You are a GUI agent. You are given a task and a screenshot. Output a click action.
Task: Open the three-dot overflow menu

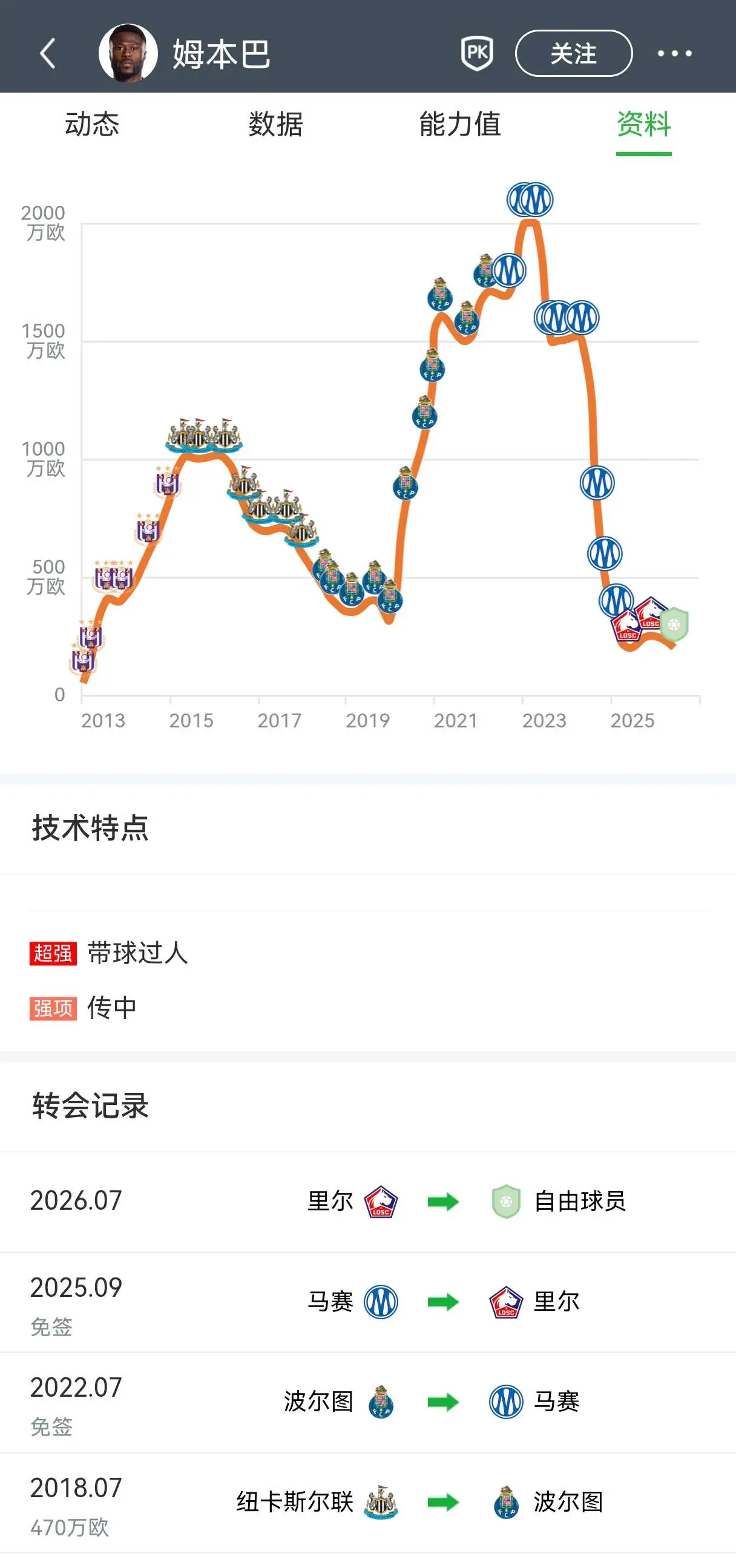(x=674, y=54)
